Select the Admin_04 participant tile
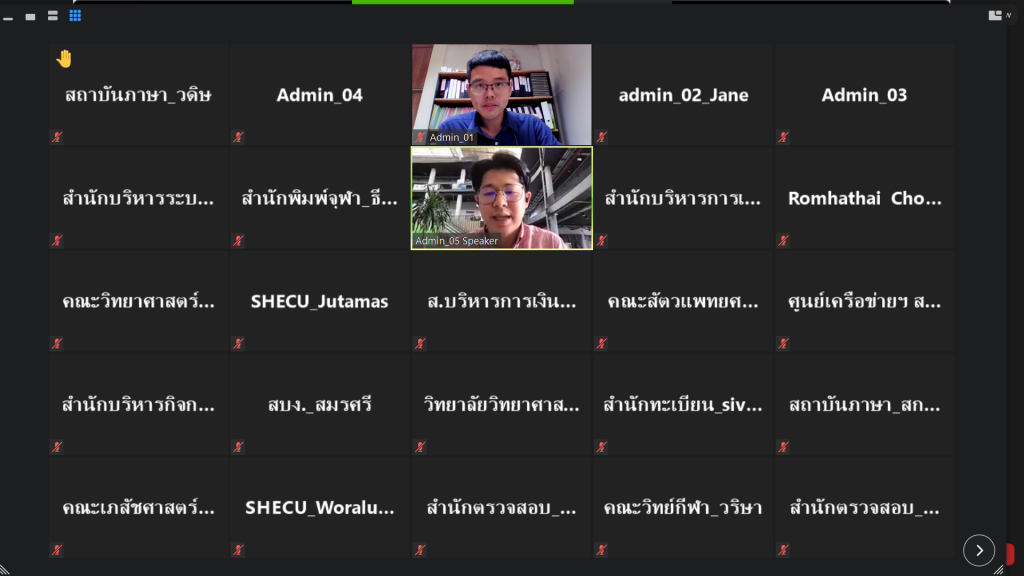 click(320, 95)
